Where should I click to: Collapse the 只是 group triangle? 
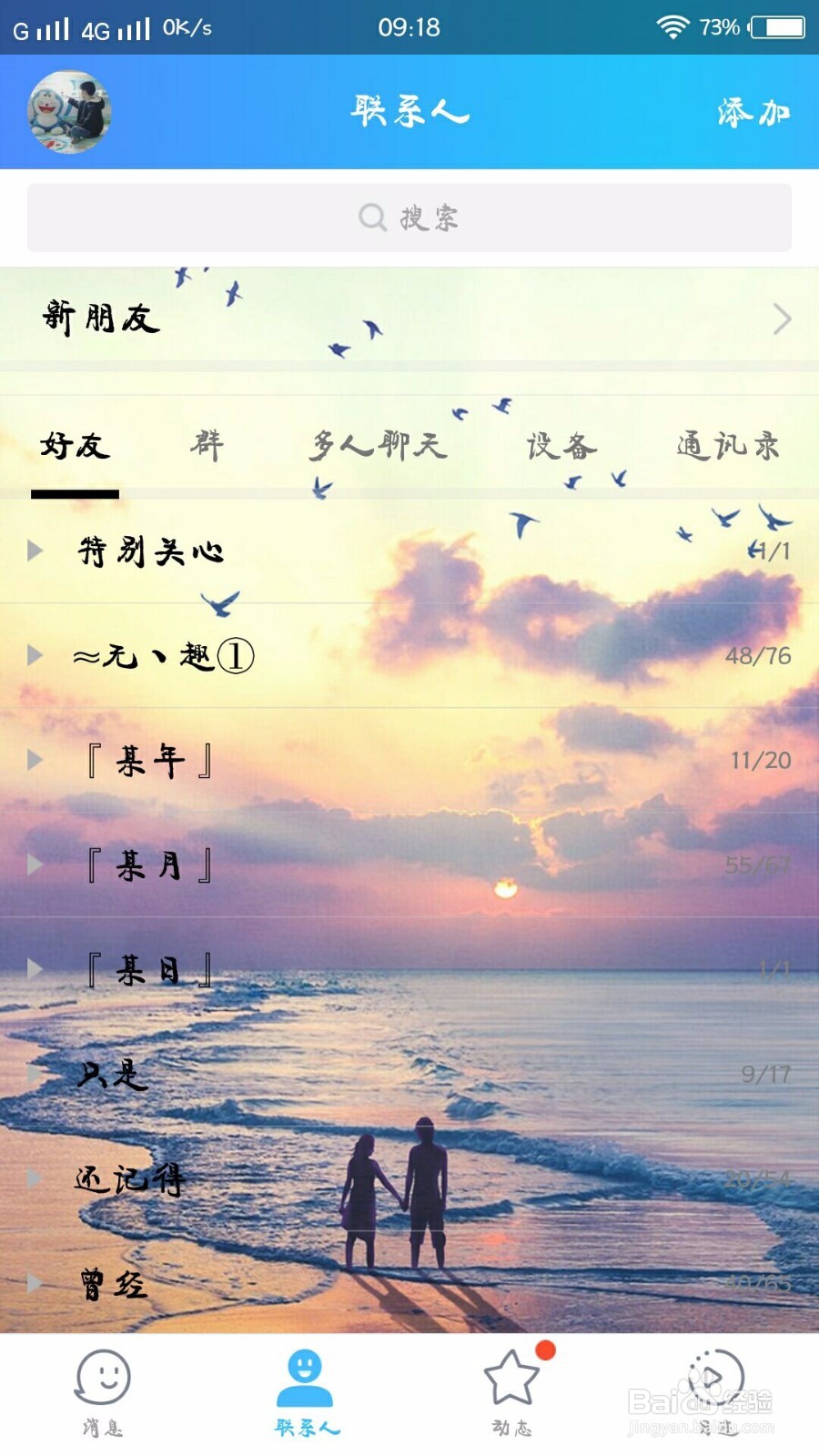point(36,1075)
